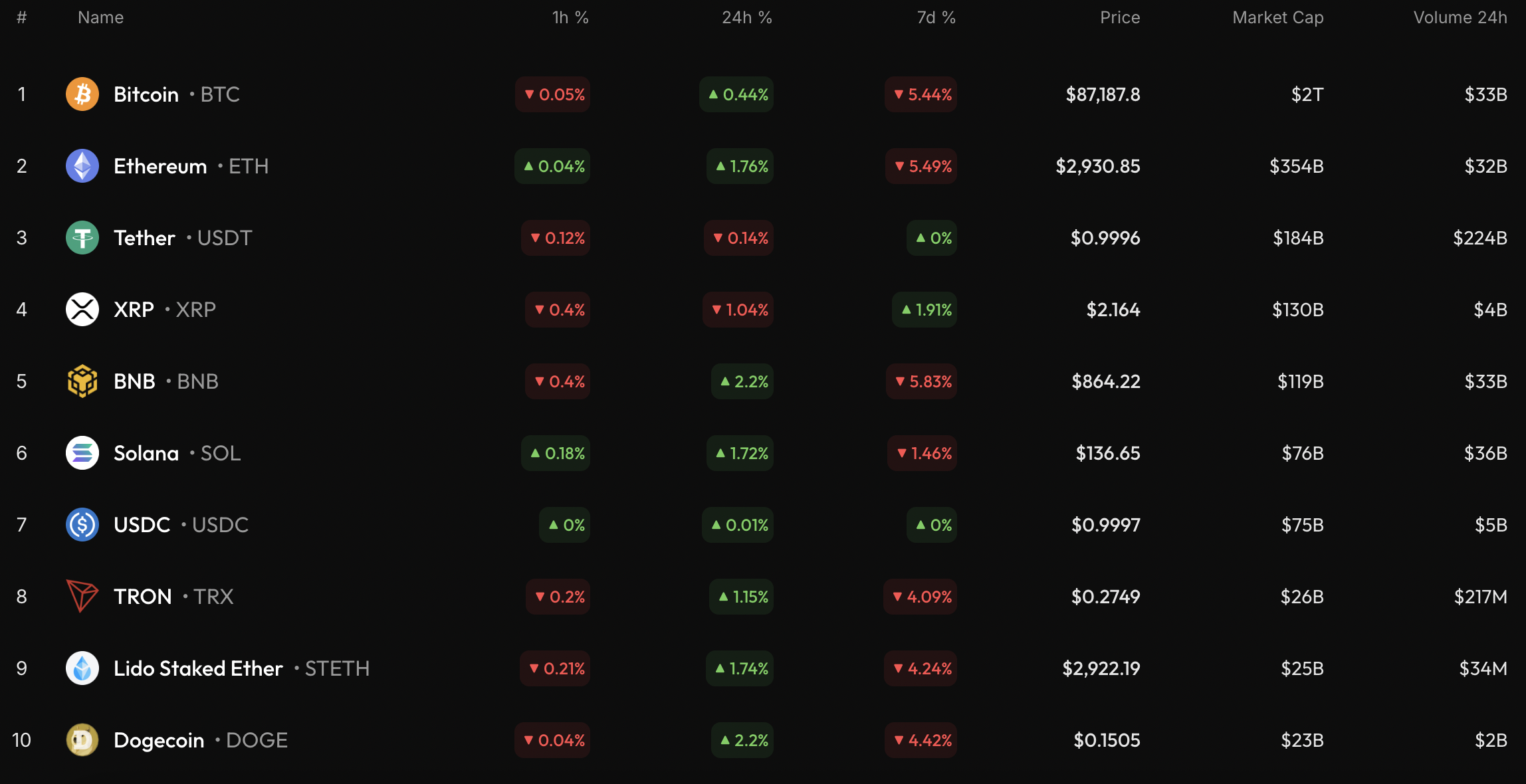Sort by Market Cap column header
Viewport: 1526px width, 784px height.
pyautogui.click(x=1277, y=18)
